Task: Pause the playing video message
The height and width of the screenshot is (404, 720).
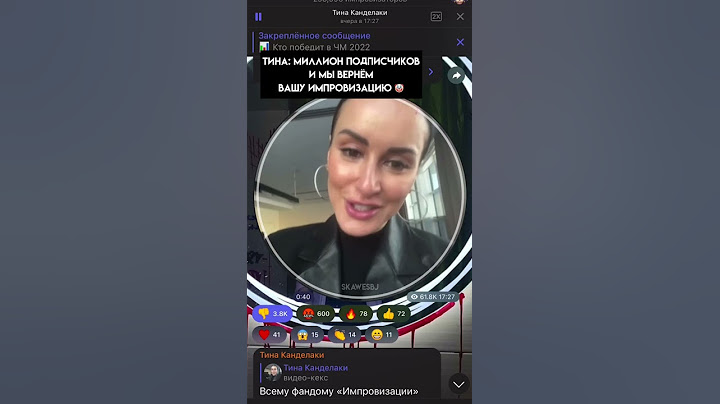Action: click(258, 16)
